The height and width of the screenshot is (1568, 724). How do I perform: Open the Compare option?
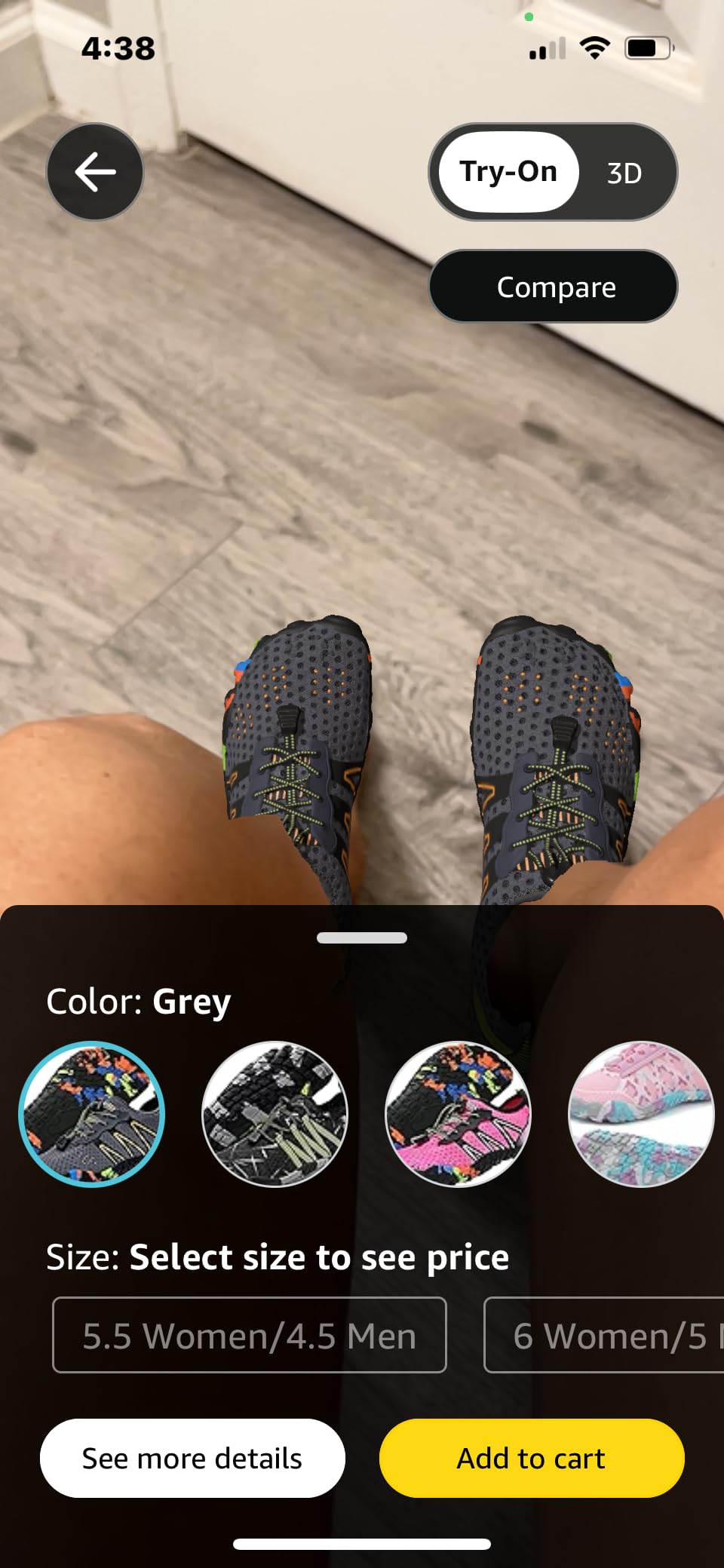(554, 287)
